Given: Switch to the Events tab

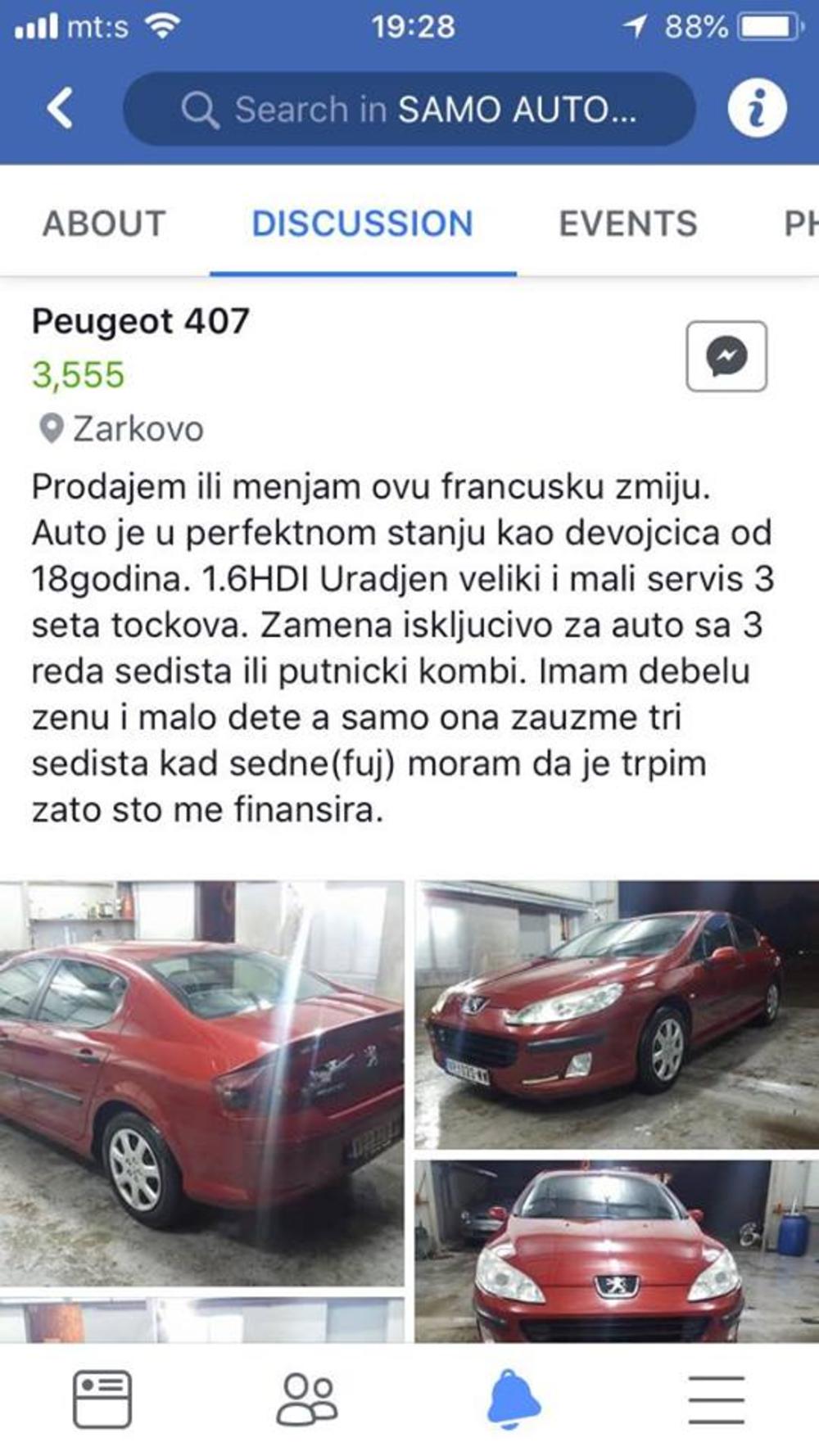Looking at the screenshot, I should pyautogui.click(x=627, y=224).
